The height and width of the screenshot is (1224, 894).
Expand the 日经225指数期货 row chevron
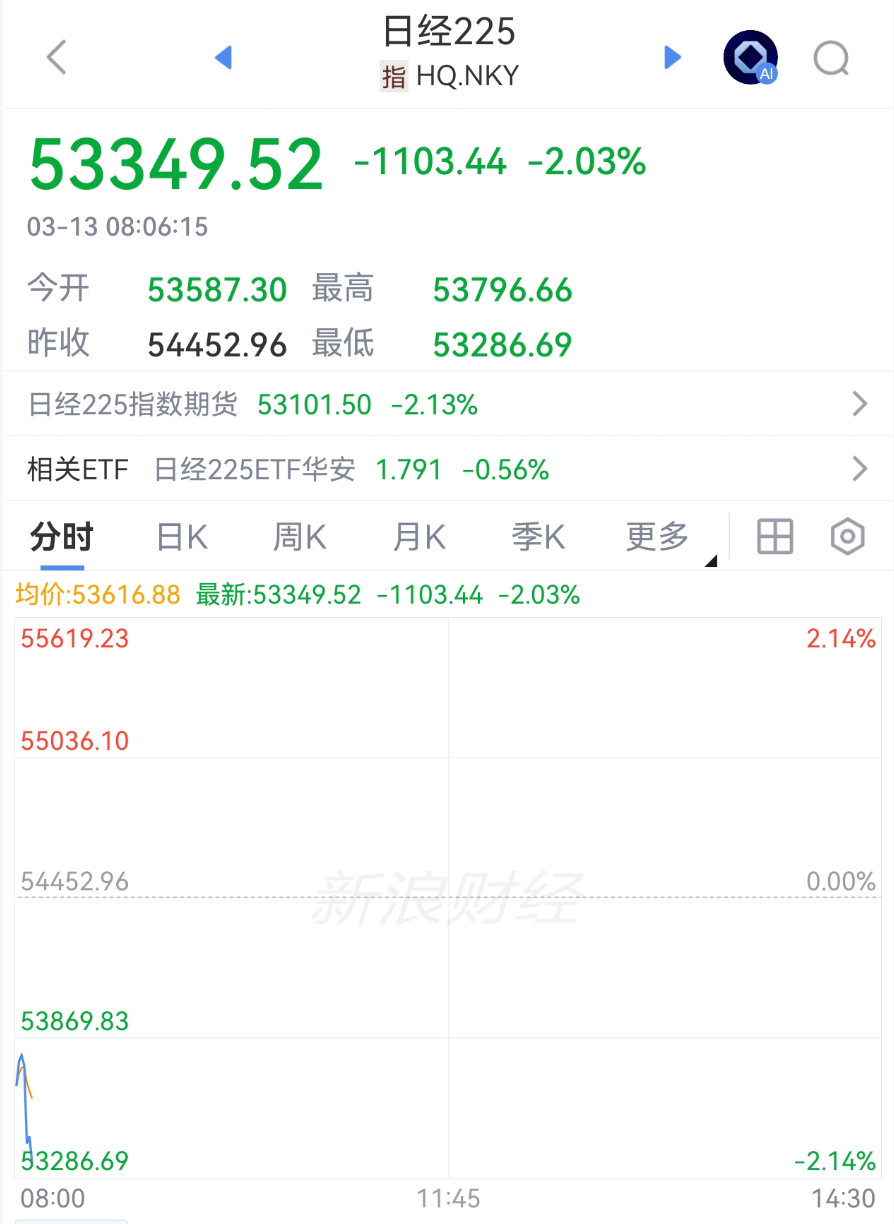(859, 403)
